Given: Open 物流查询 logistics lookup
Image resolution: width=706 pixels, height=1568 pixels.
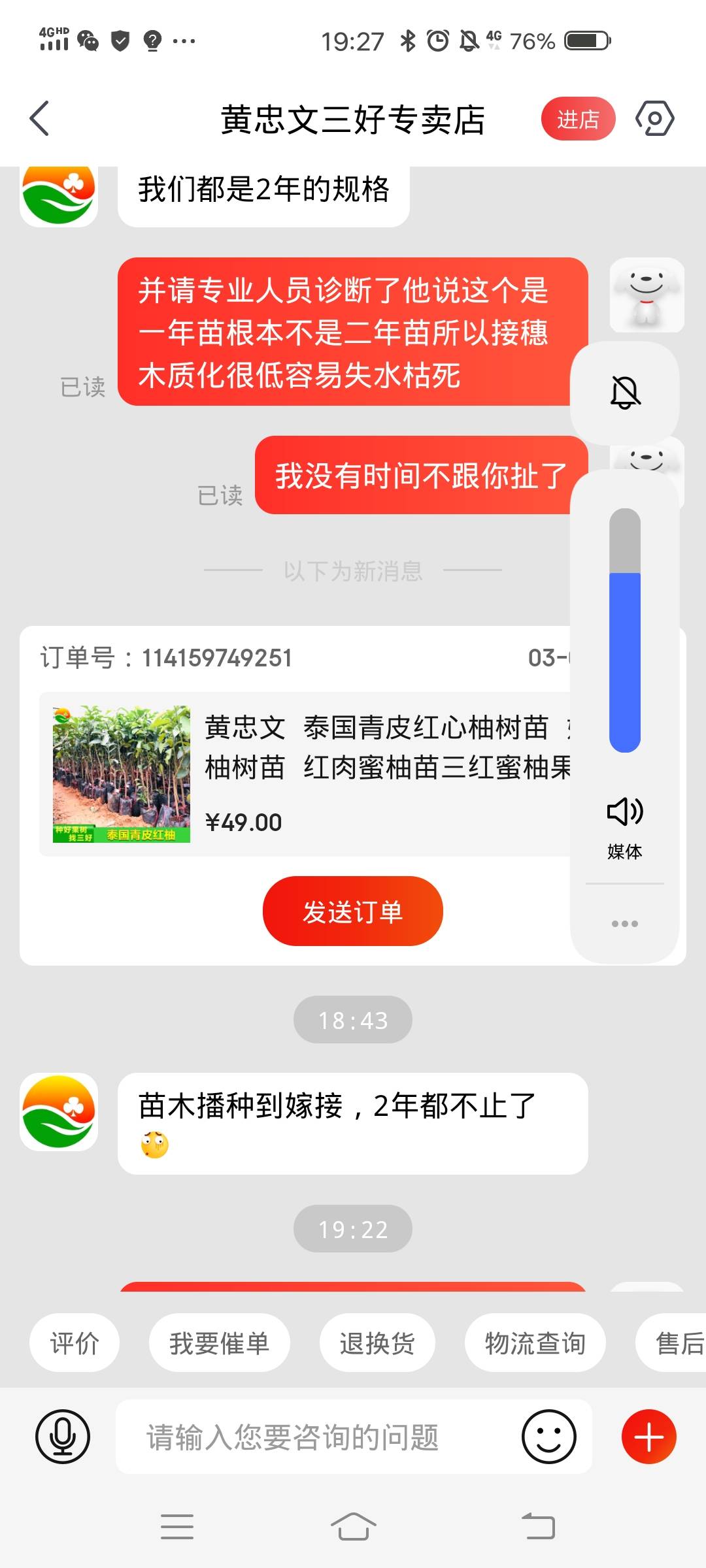Looking at the screenshot, I should [x=535, y=1343].
